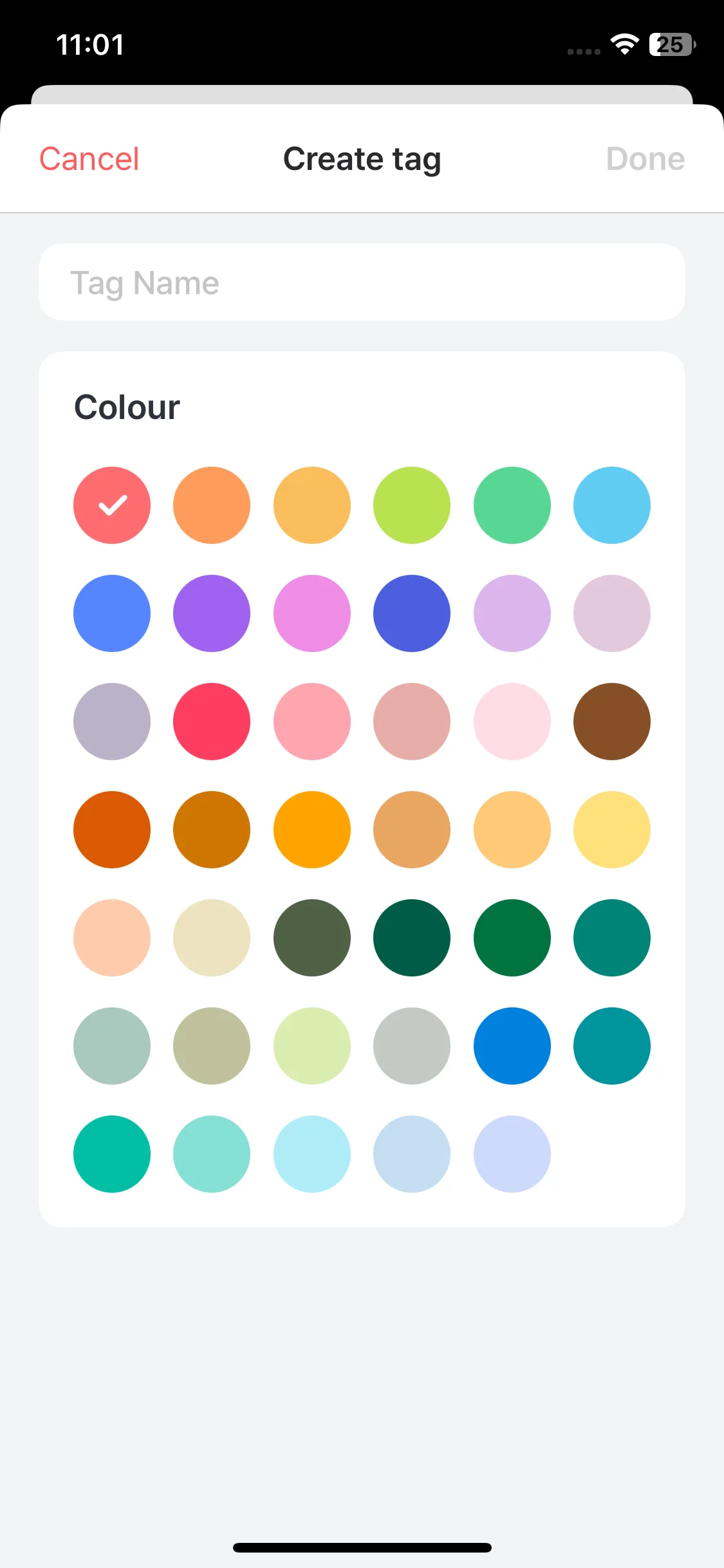Choose the bright yellow colour swatch
Screen dimensions: 724x1568
click(x=611, y=830)
